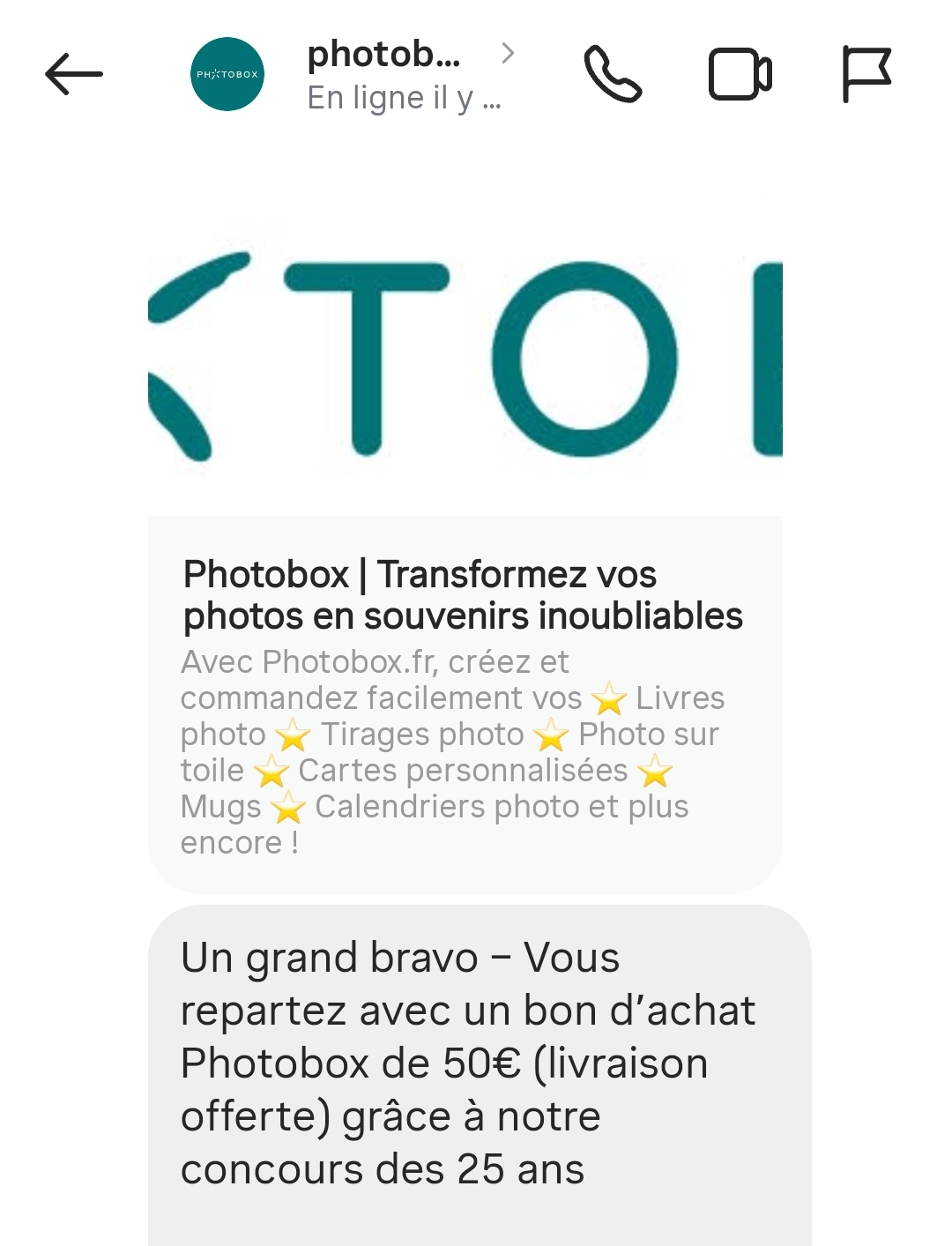Start a video call
The height and width of the screenshot is (1246, 952).
[740, 74]
